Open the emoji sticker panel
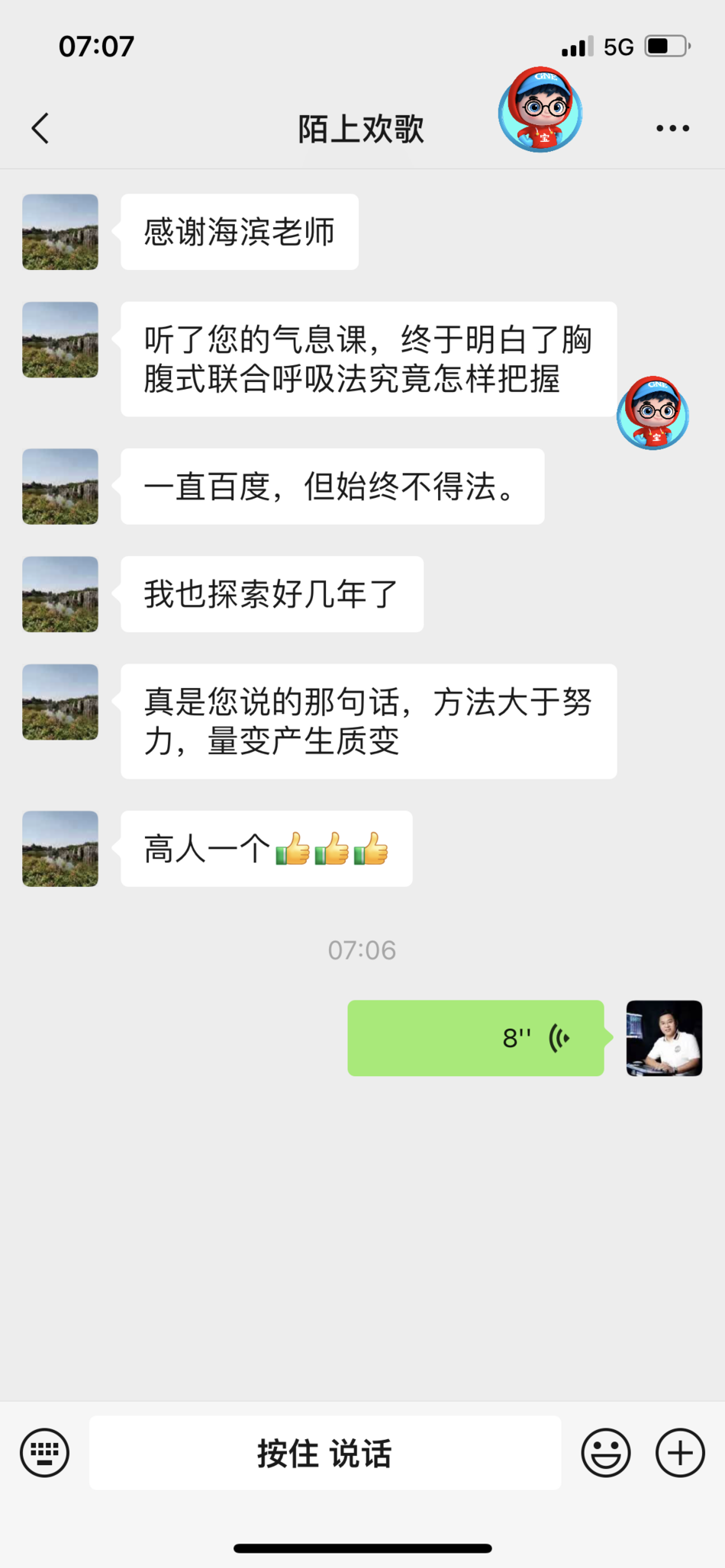The height and width of the screenshot is (1568, 725). coord(606,1453)
